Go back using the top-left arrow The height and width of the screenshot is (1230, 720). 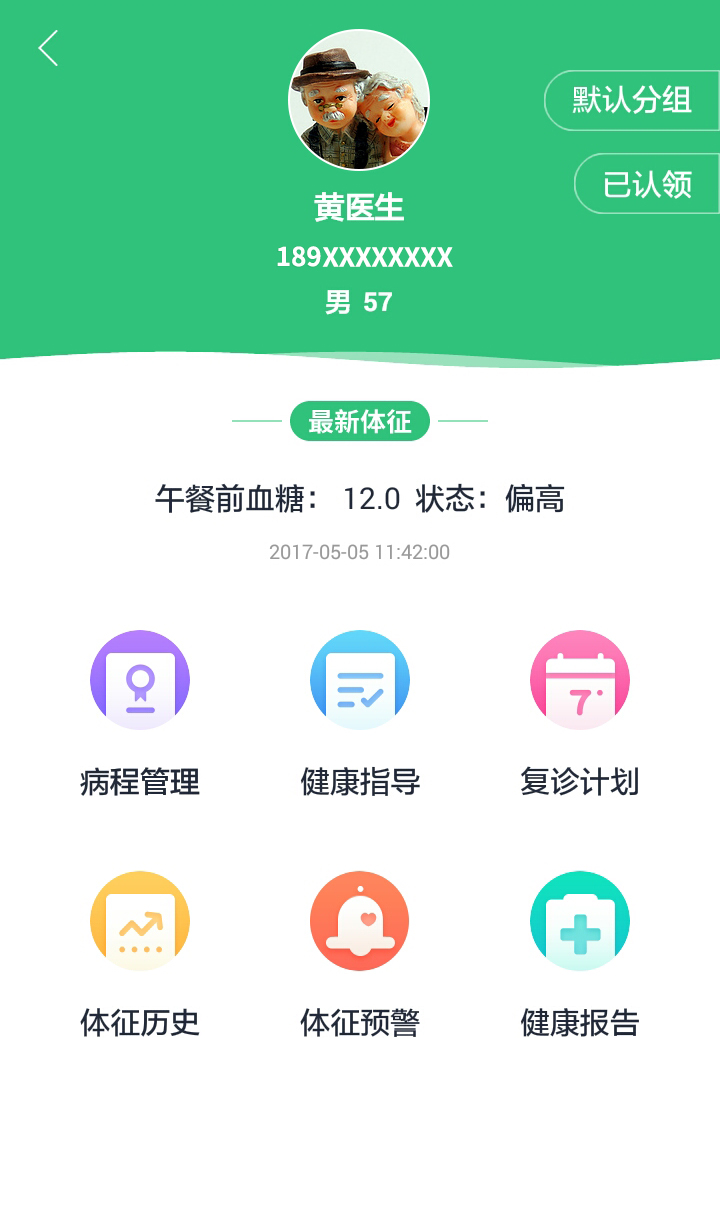pyautogui.click(x=48, y=48)
